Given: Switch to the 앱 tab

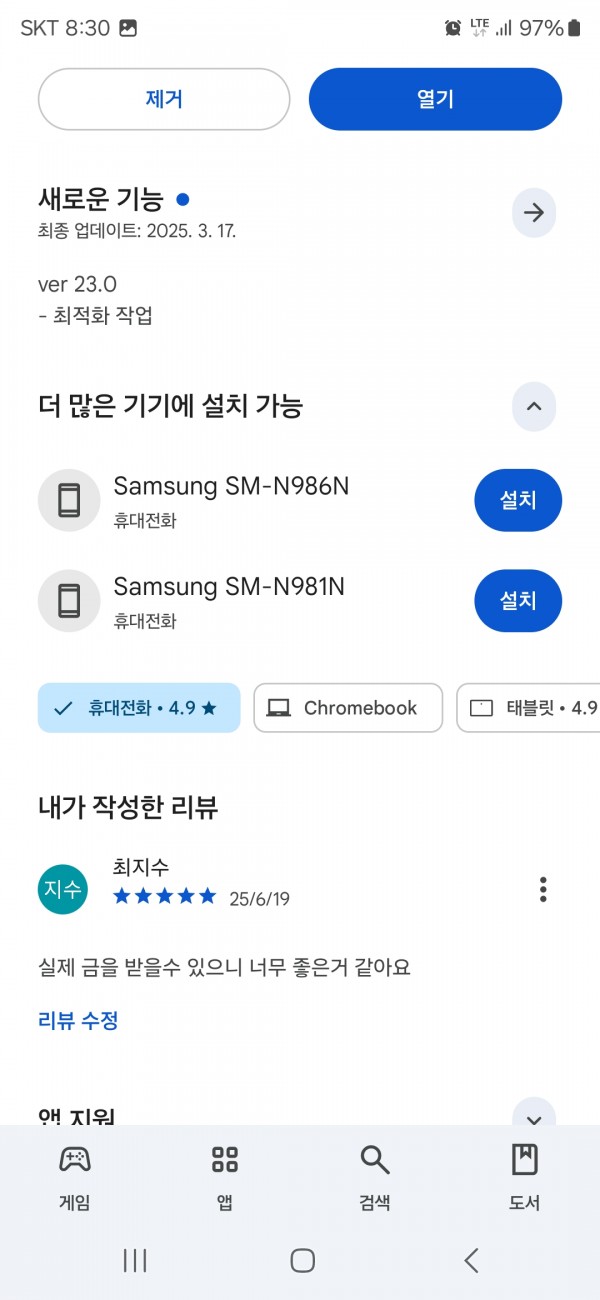Looking at the screenshot, I should tap(225, 1178).
